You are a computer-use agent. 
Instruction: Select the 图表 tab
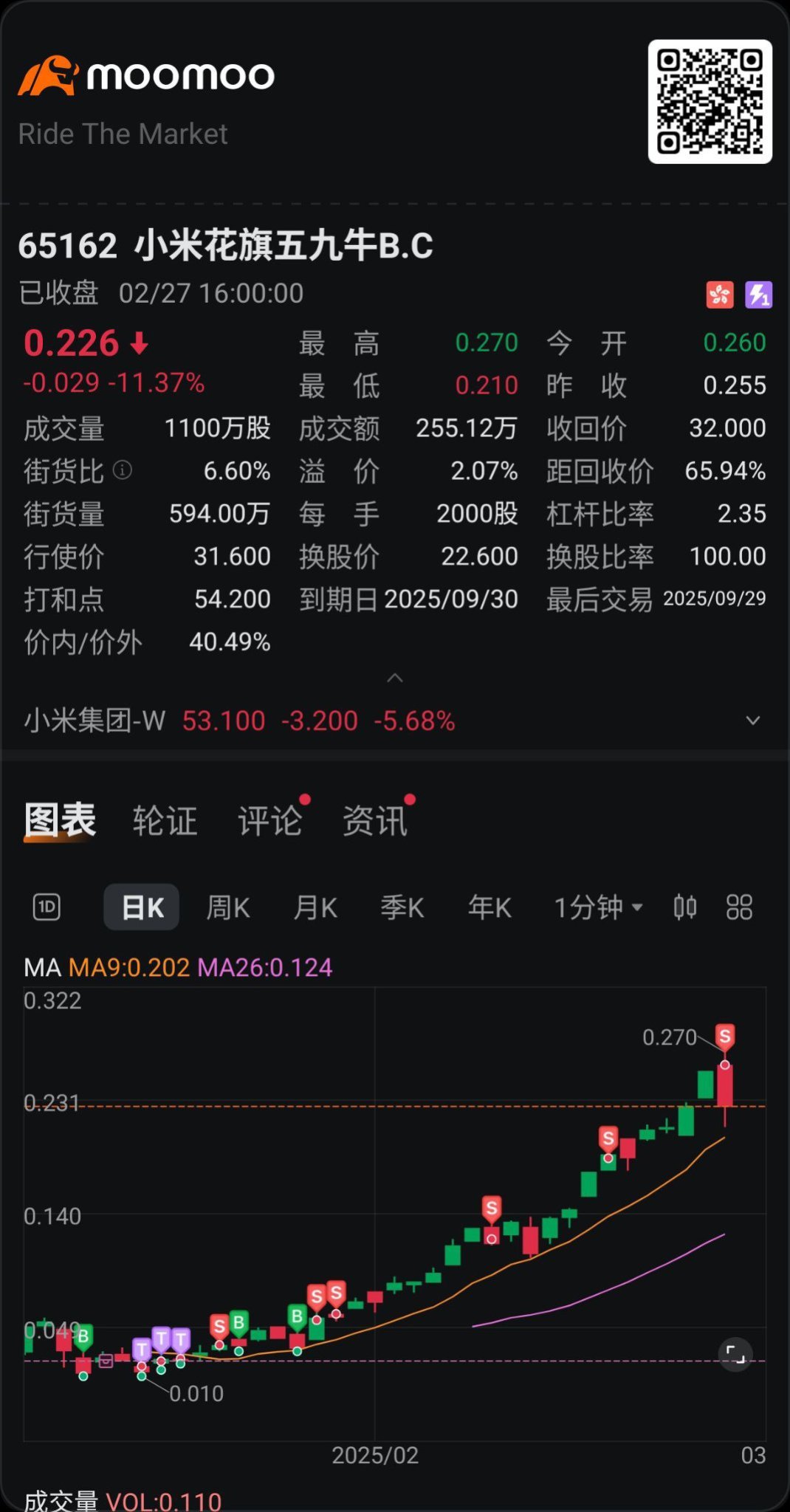60,820
